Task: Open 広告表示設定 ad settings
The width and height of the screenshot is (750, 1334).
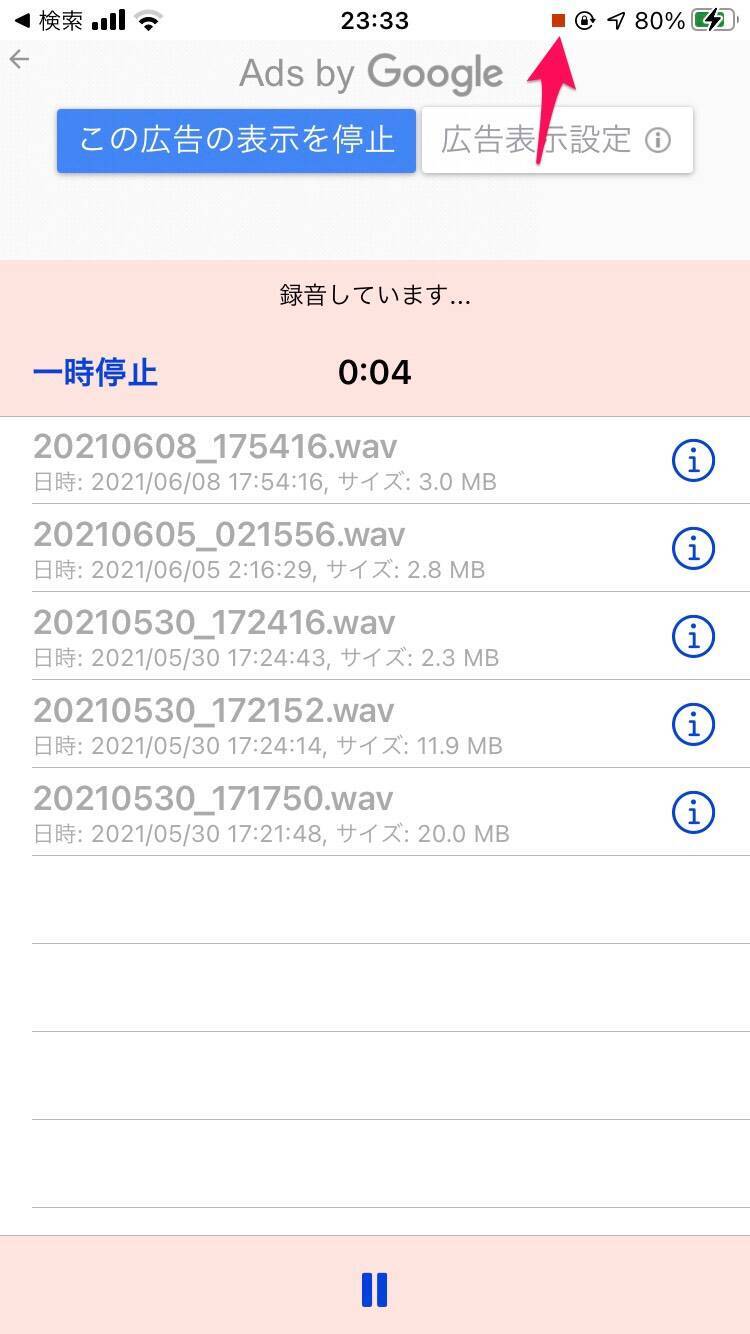Action: click(x=557, y=140)
